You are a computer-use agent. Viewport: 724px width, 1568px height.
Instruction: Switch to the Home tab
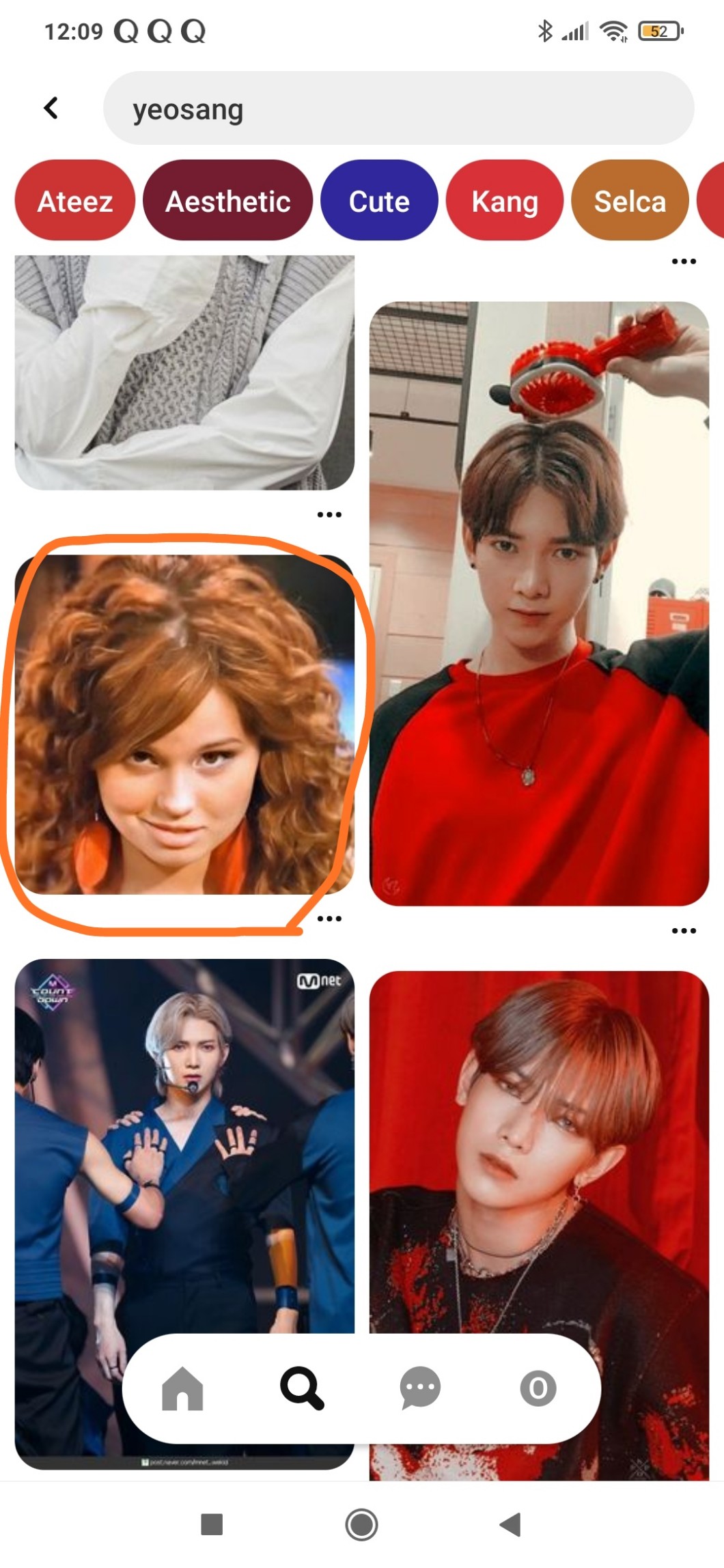point(182,1388)
